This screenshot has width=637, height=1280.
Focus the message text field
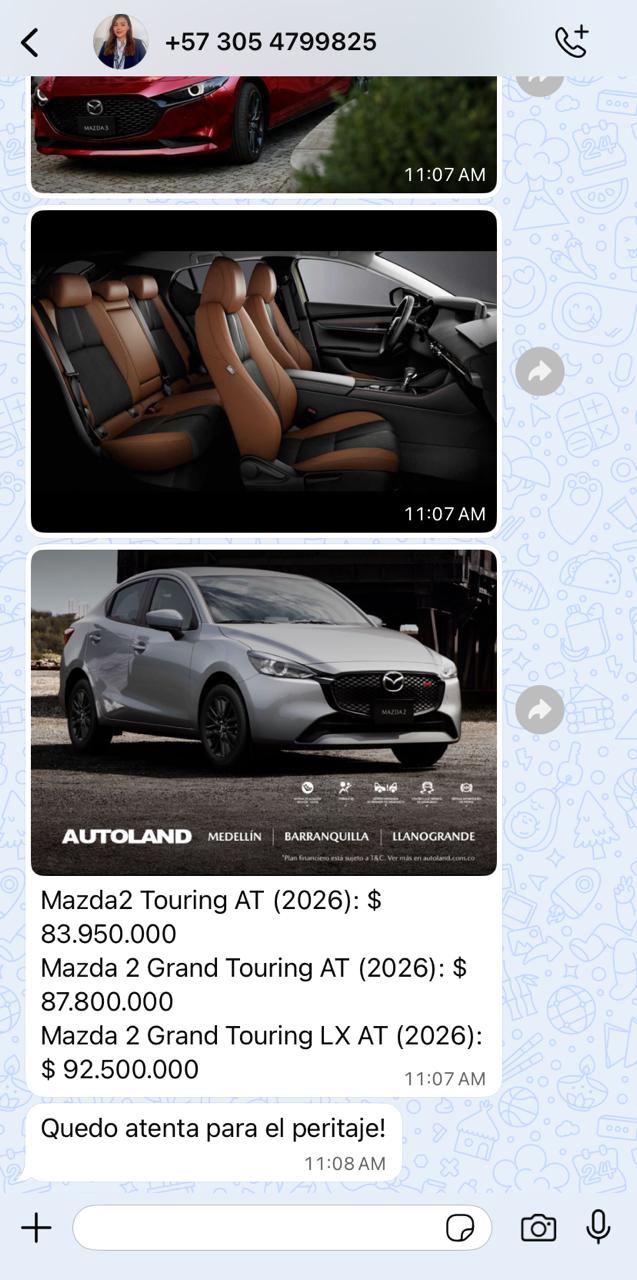click(x=260, y=1227)
